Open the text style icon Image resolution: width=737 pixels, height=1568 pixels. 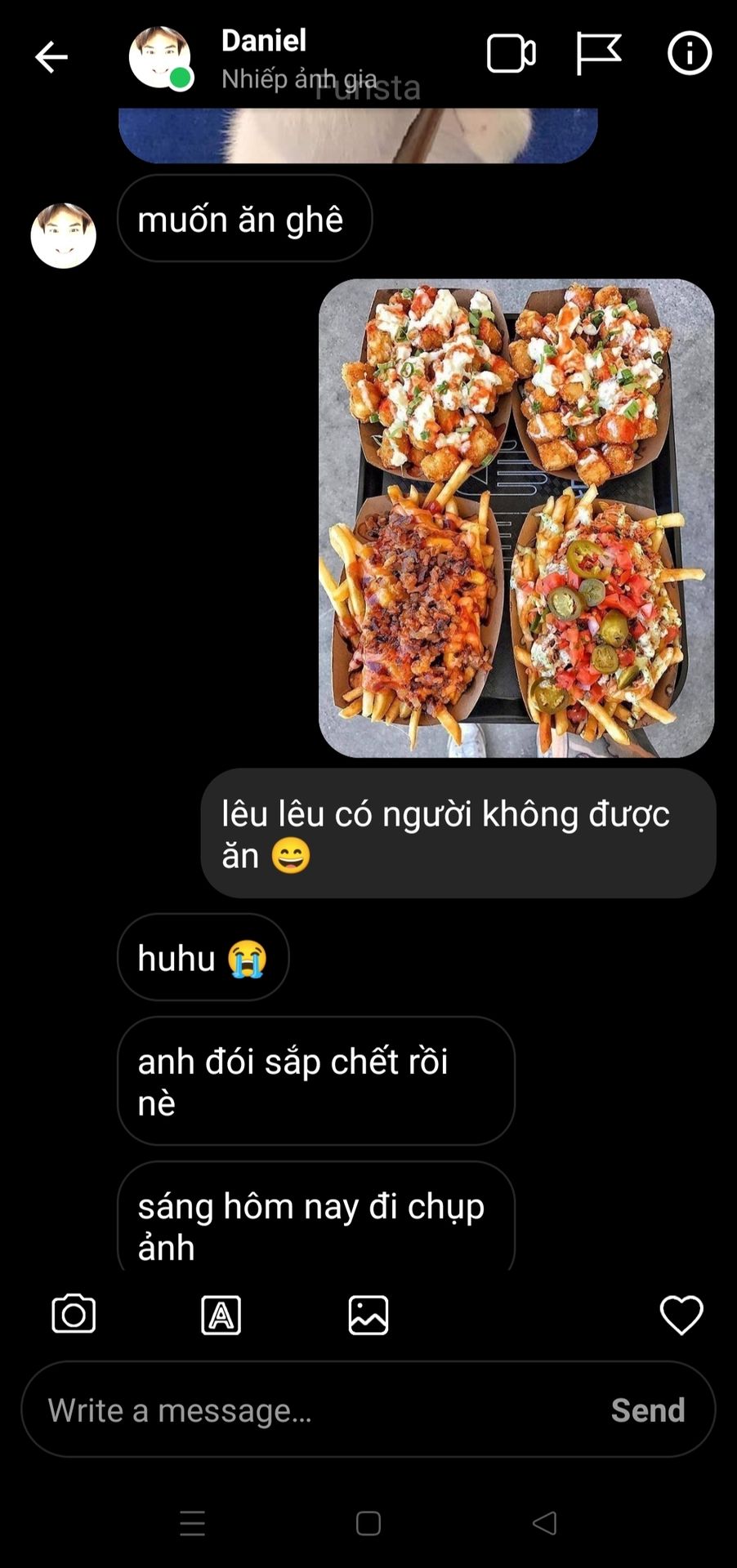pos(221,1315)
